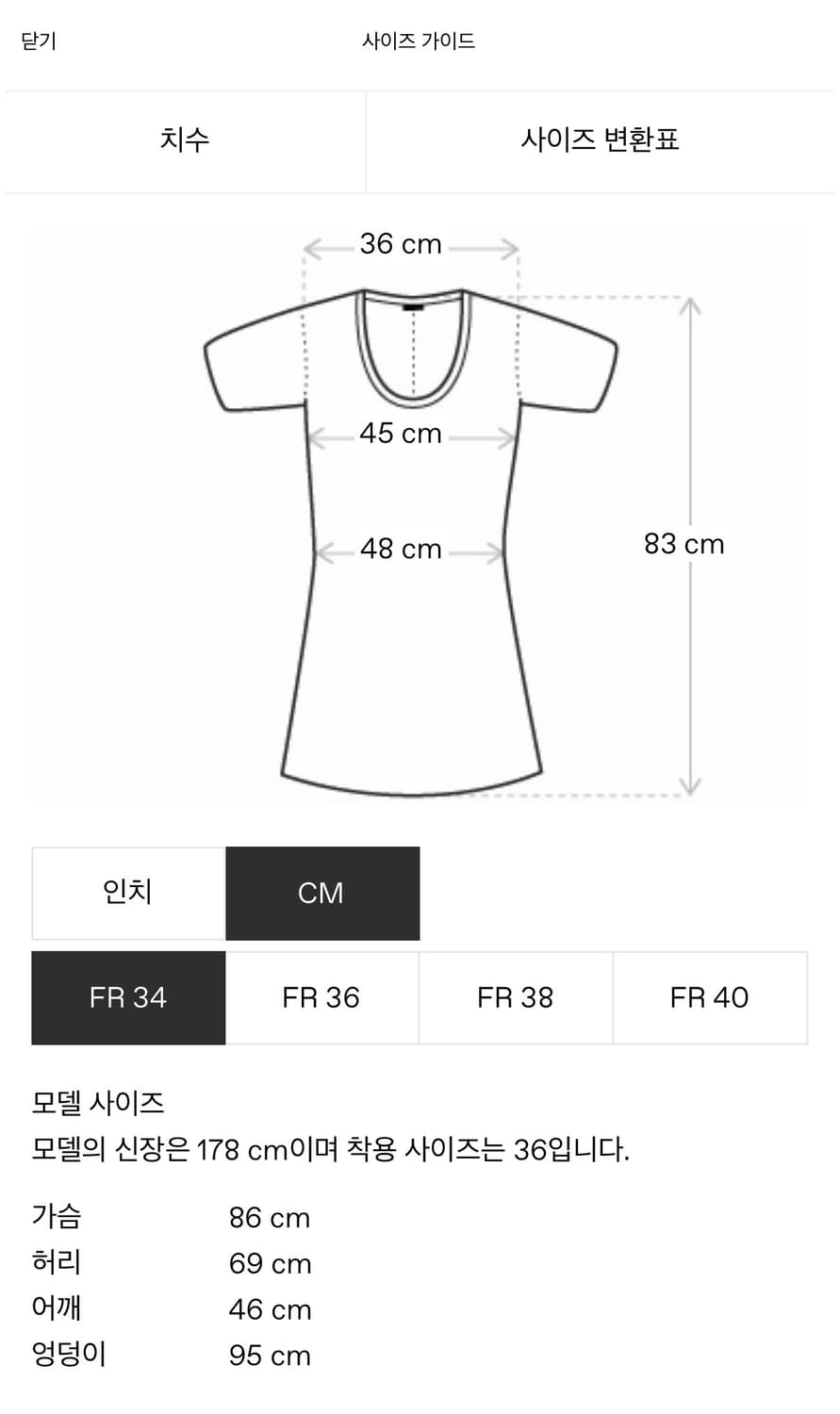The width and height of the screenshot is (840, 1414).
Task: Select size FR 34
Action: click(128, 997)
